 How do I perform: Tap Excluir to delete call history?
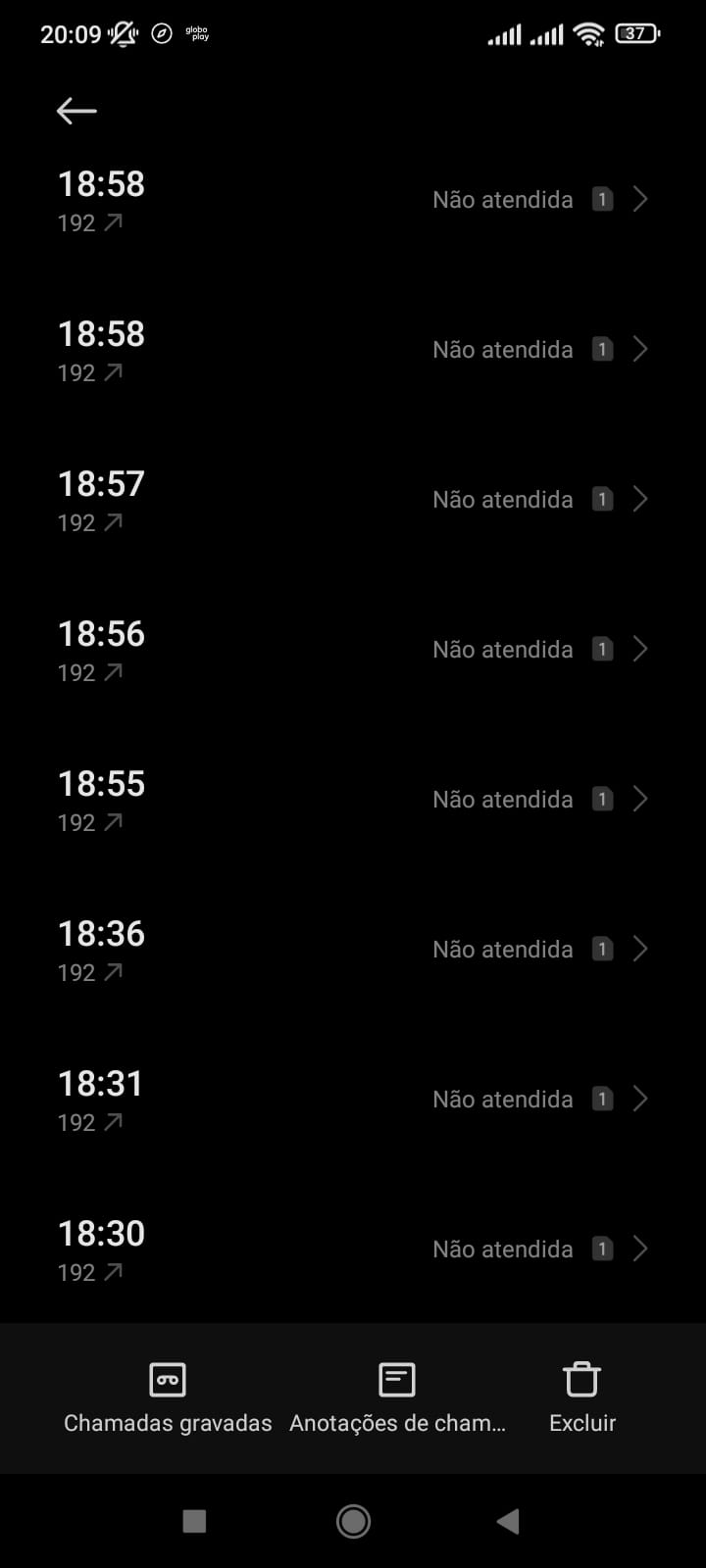pyautogui.click(x=581, y=1397)
